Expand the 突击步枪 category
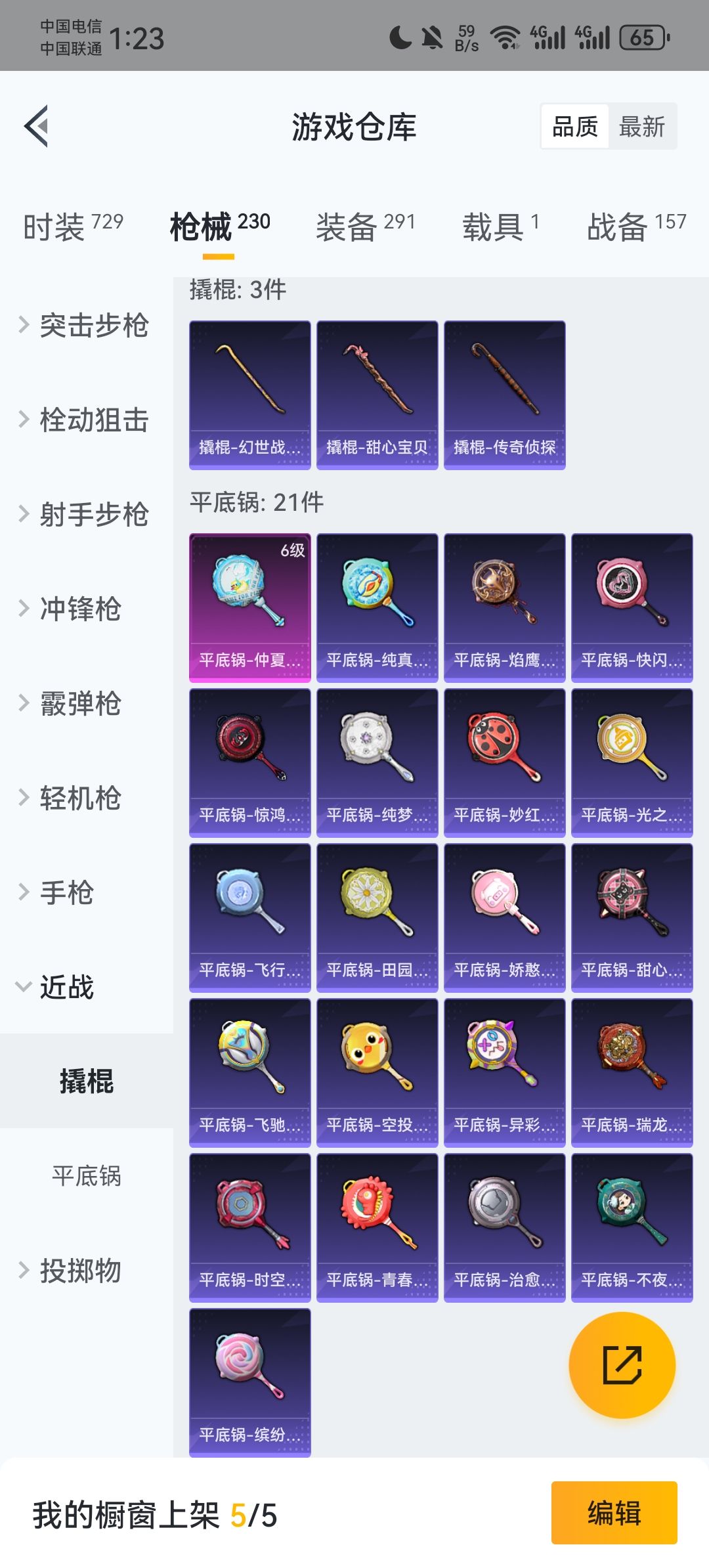This screenshot has width=709, height=1568. click(85, 325)
